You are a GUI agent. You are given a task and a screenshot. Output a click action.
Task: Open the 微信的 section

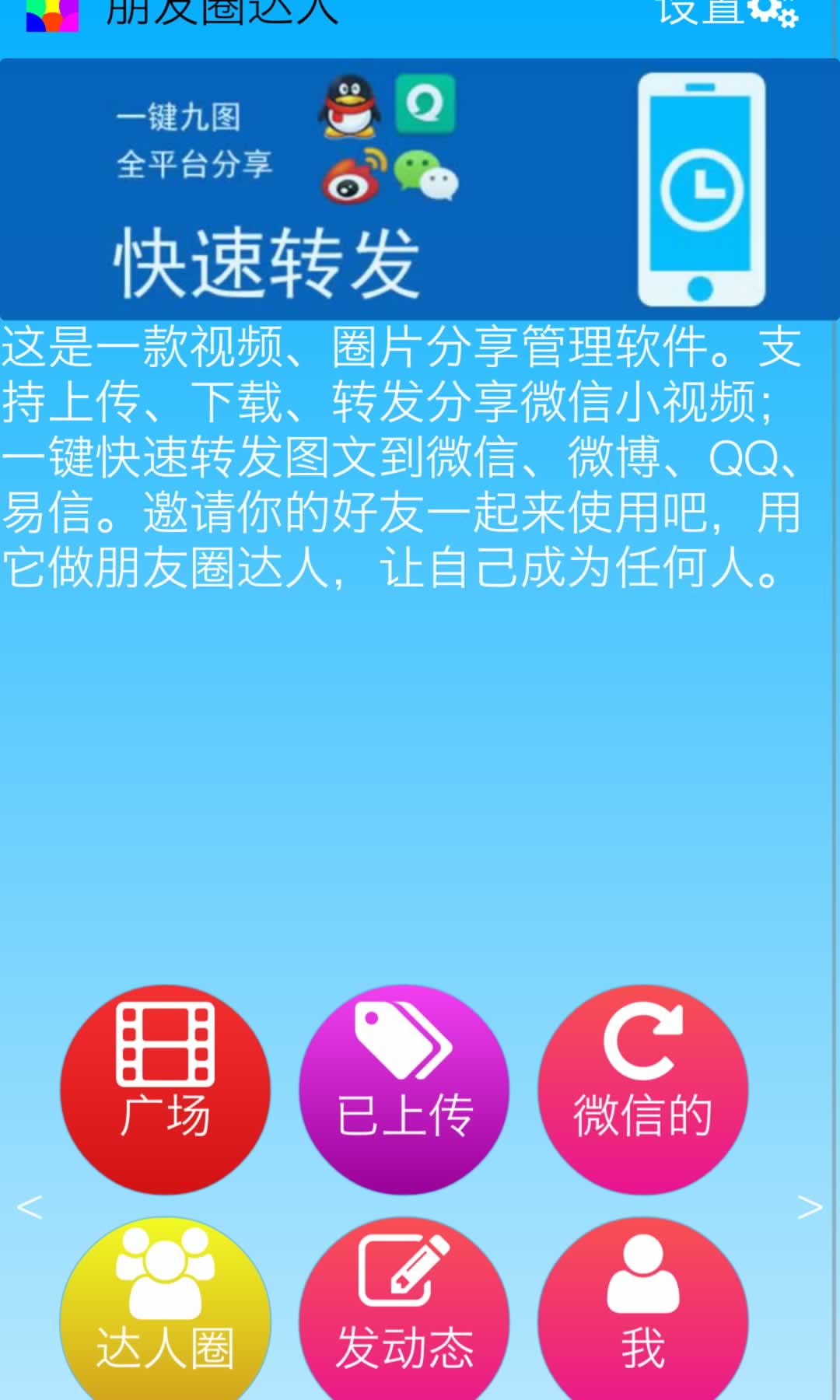coord(642,1089)
